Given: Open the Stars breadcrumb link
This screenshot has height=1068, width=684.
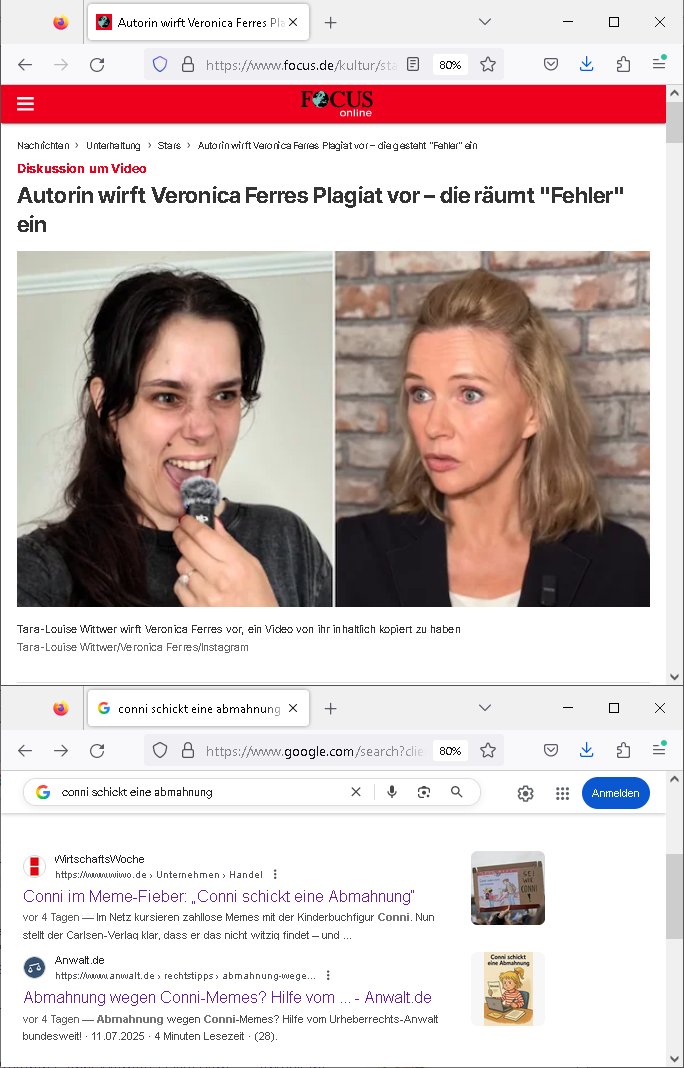Looking at the screenshot, I should pyautogui.click(x=169, y=146).
